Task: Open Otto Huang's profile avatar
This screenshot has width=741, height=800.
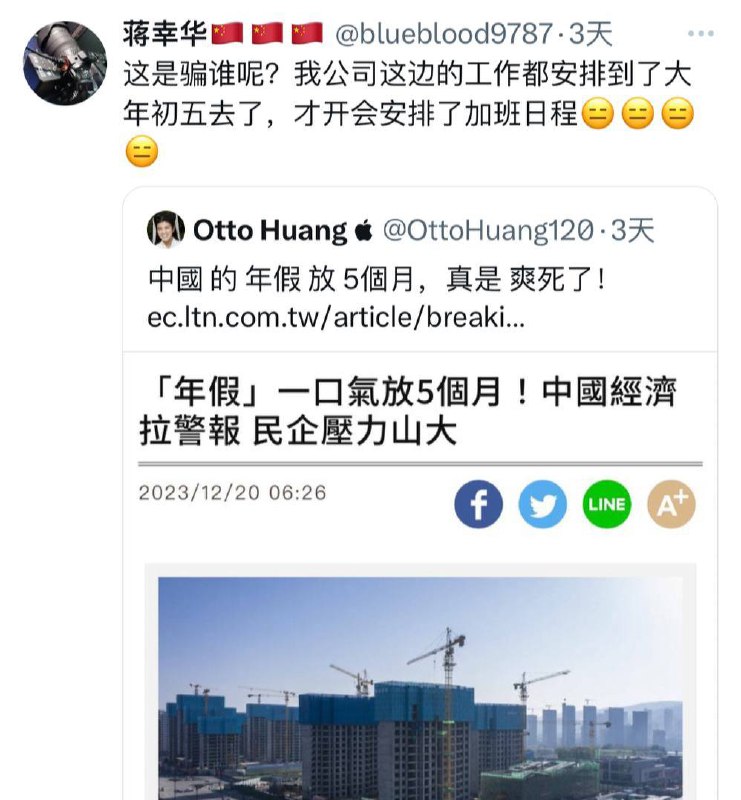Action: click(x=166, y=228)
